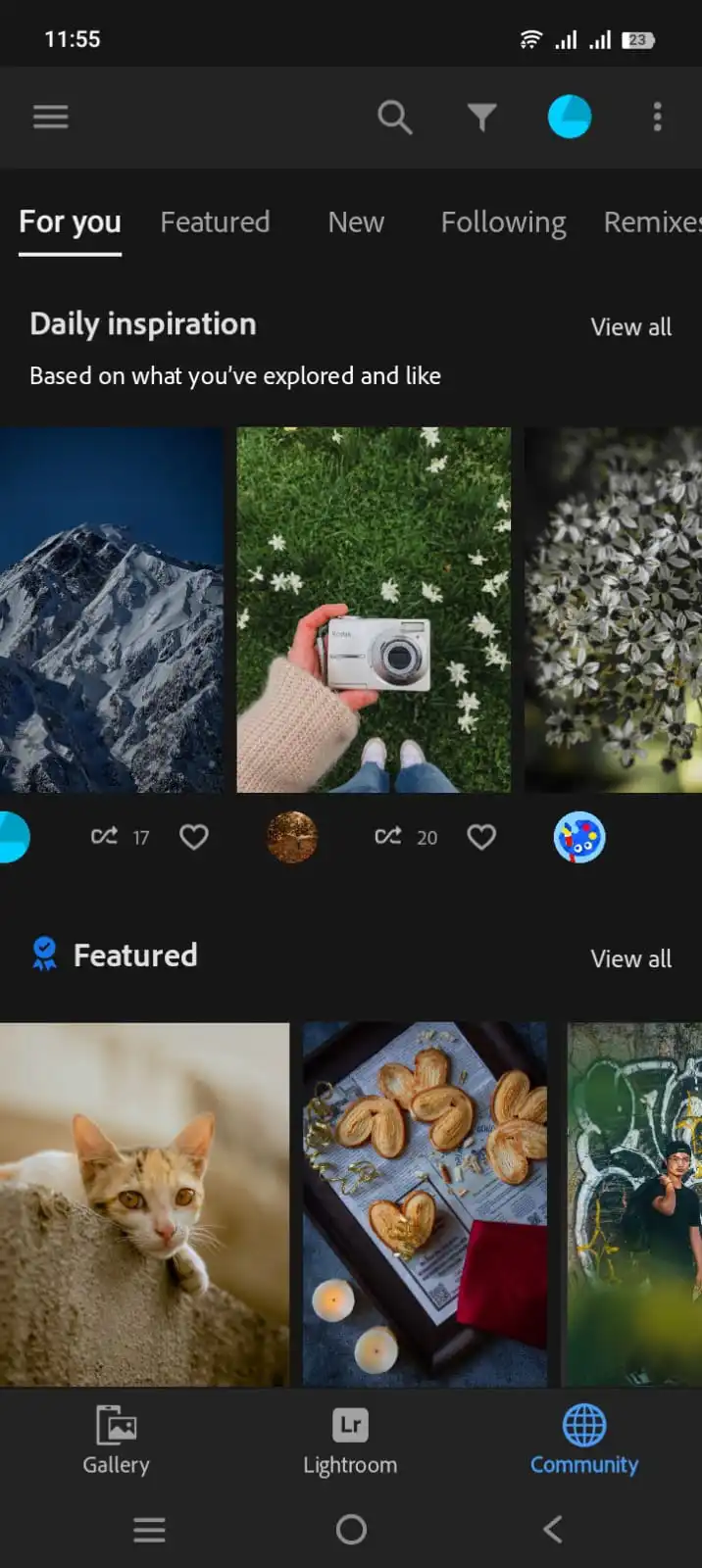Open the profile avatar in toolbar
This screenshot has width=702, height=1568.
[570, 118]
